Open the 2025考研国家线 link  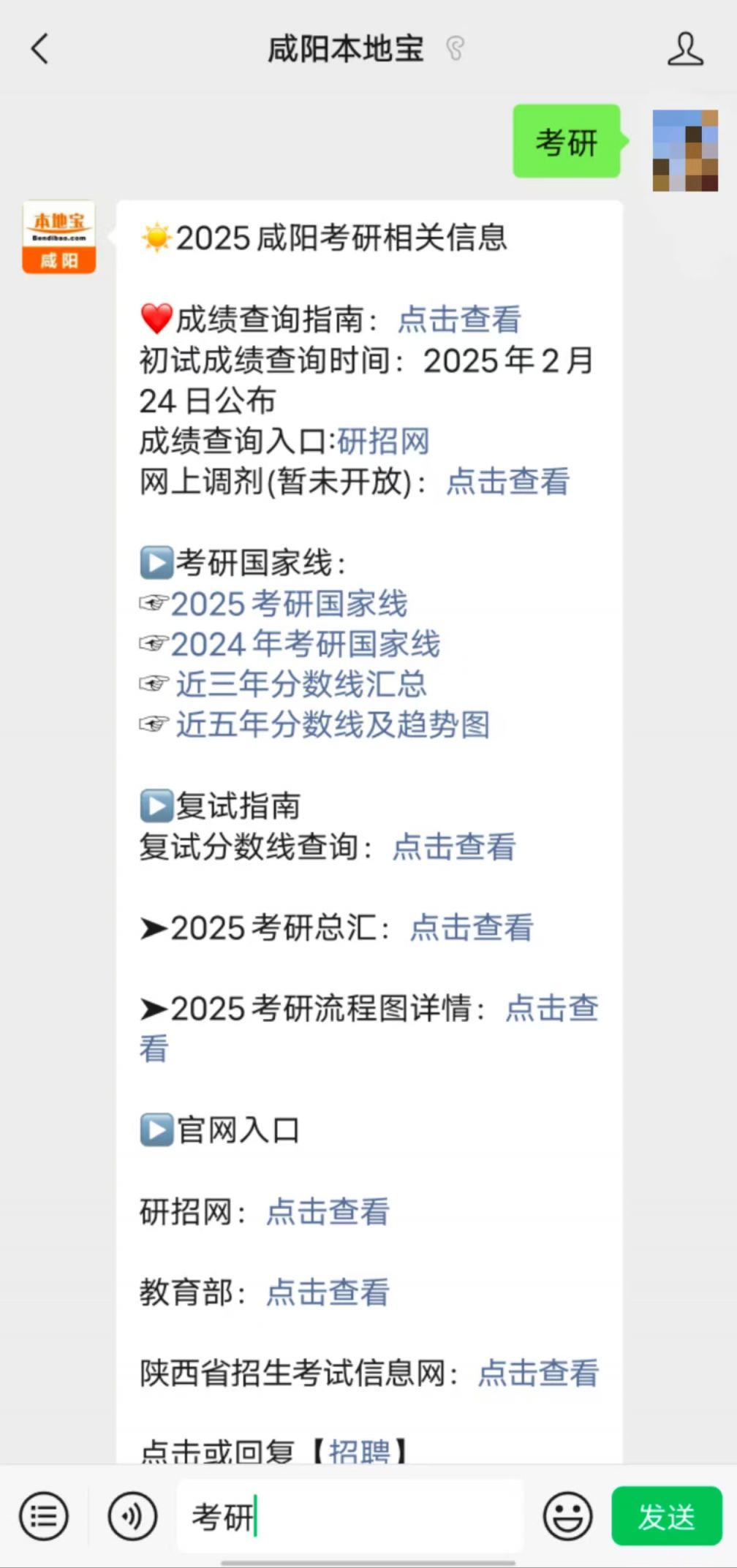click(x=289, y=604)
